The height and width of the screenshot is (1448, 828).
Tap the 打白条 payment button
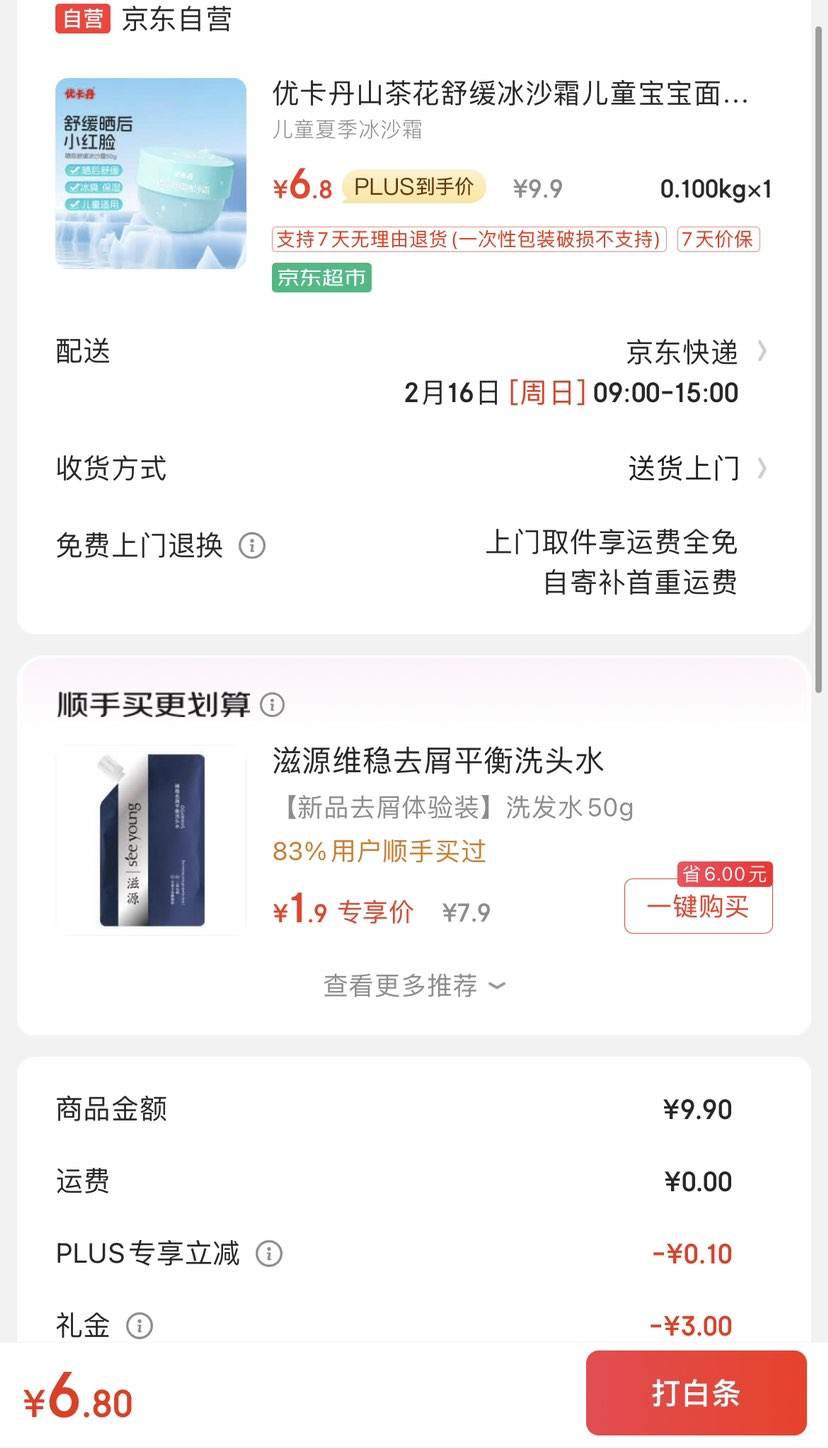695,1392
